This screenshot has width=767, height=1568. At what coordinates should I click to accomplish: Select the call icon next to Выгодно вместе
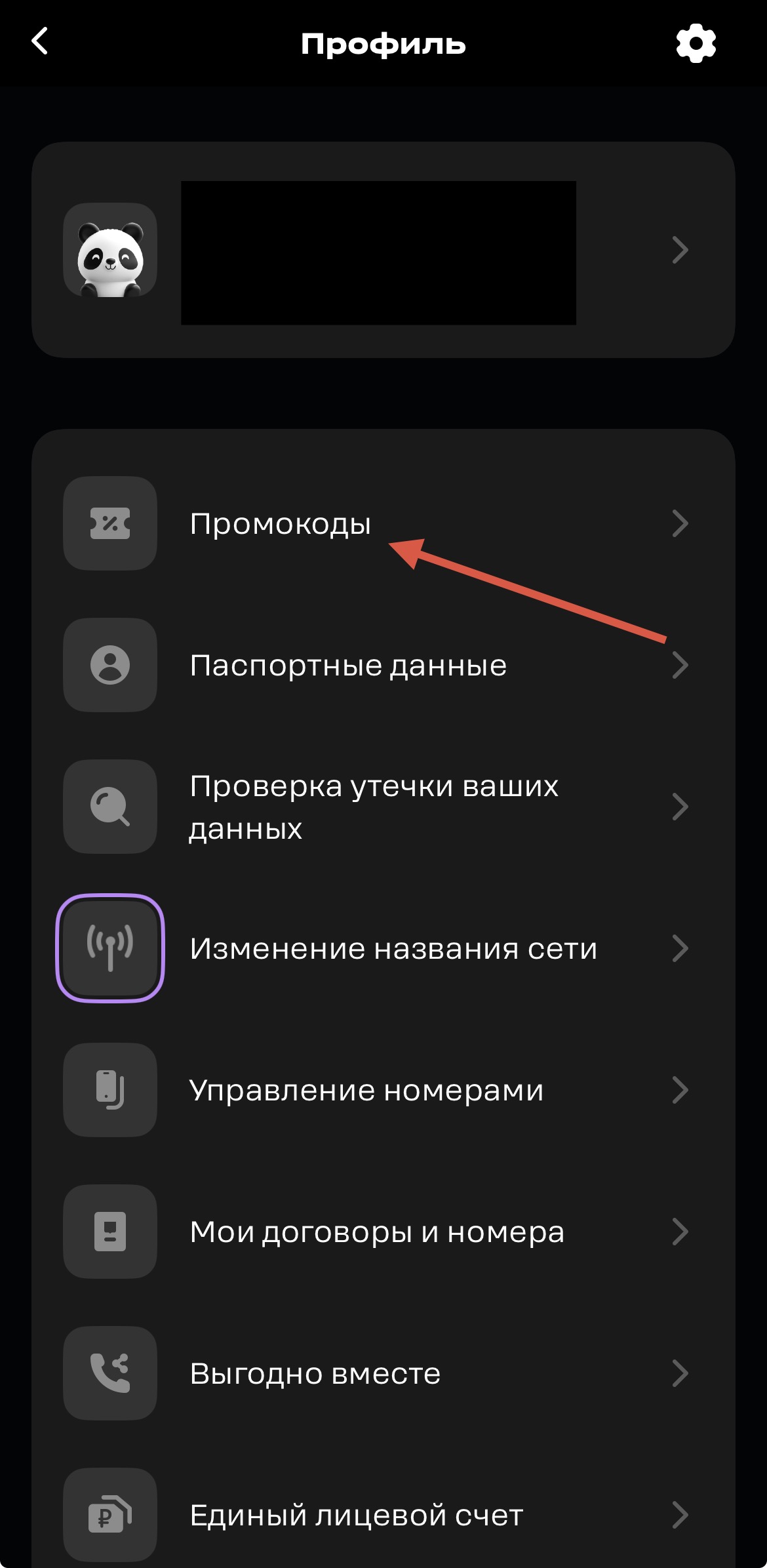click(110, 1374)
